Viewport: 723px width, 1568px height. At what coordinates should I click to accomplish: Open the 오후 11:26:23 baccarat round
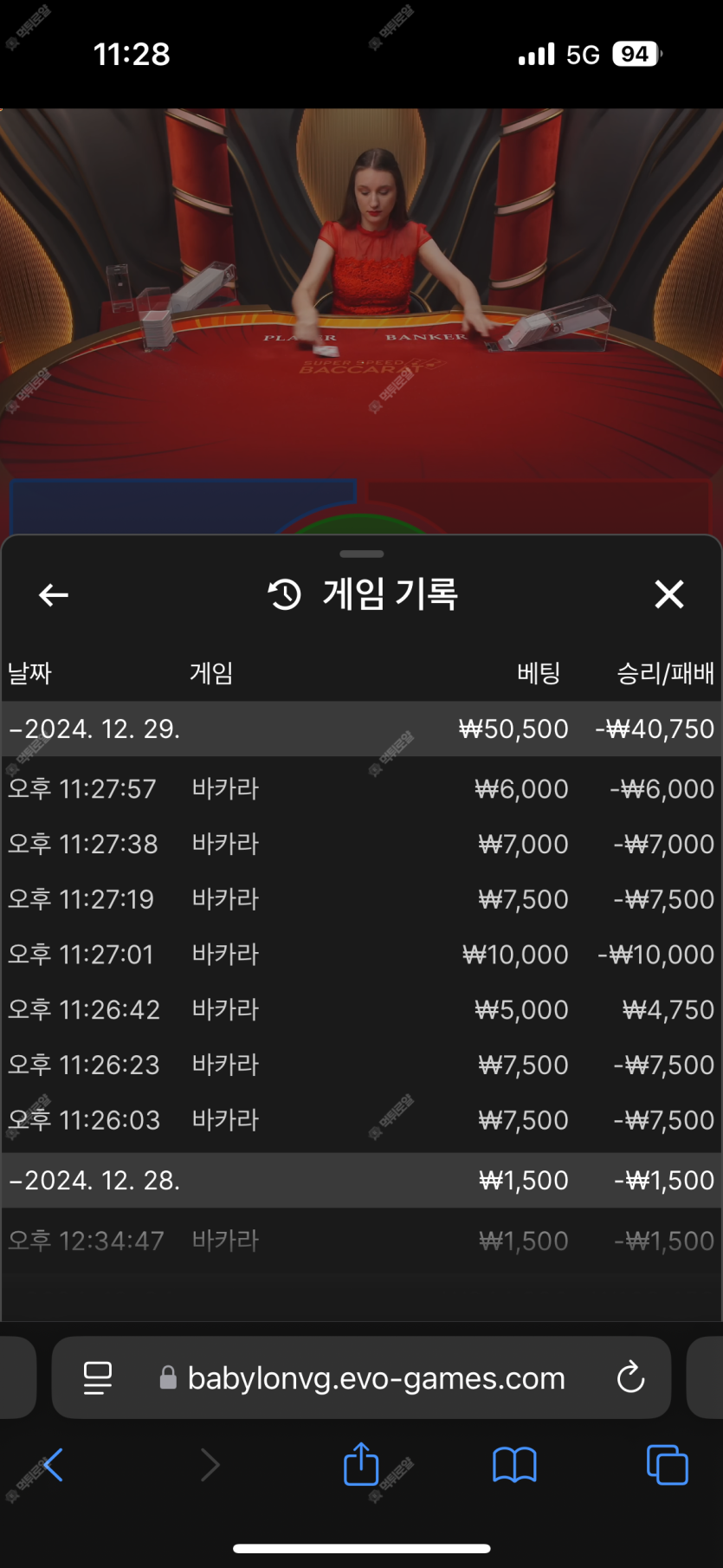361,1065
